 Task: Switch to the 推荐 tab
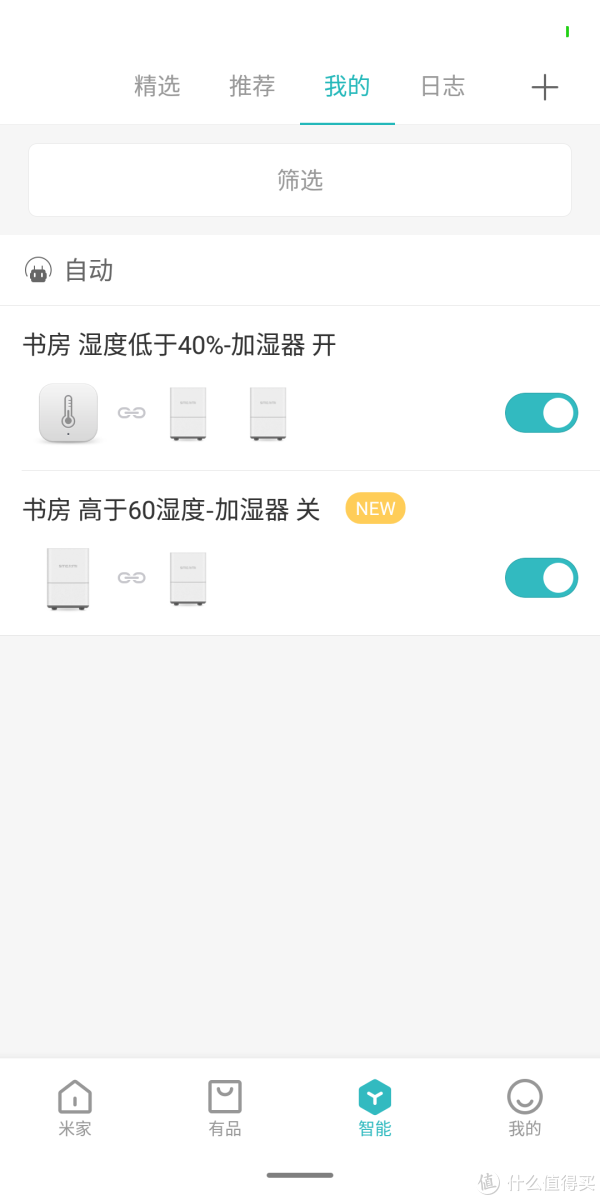(x=252, y=86)
